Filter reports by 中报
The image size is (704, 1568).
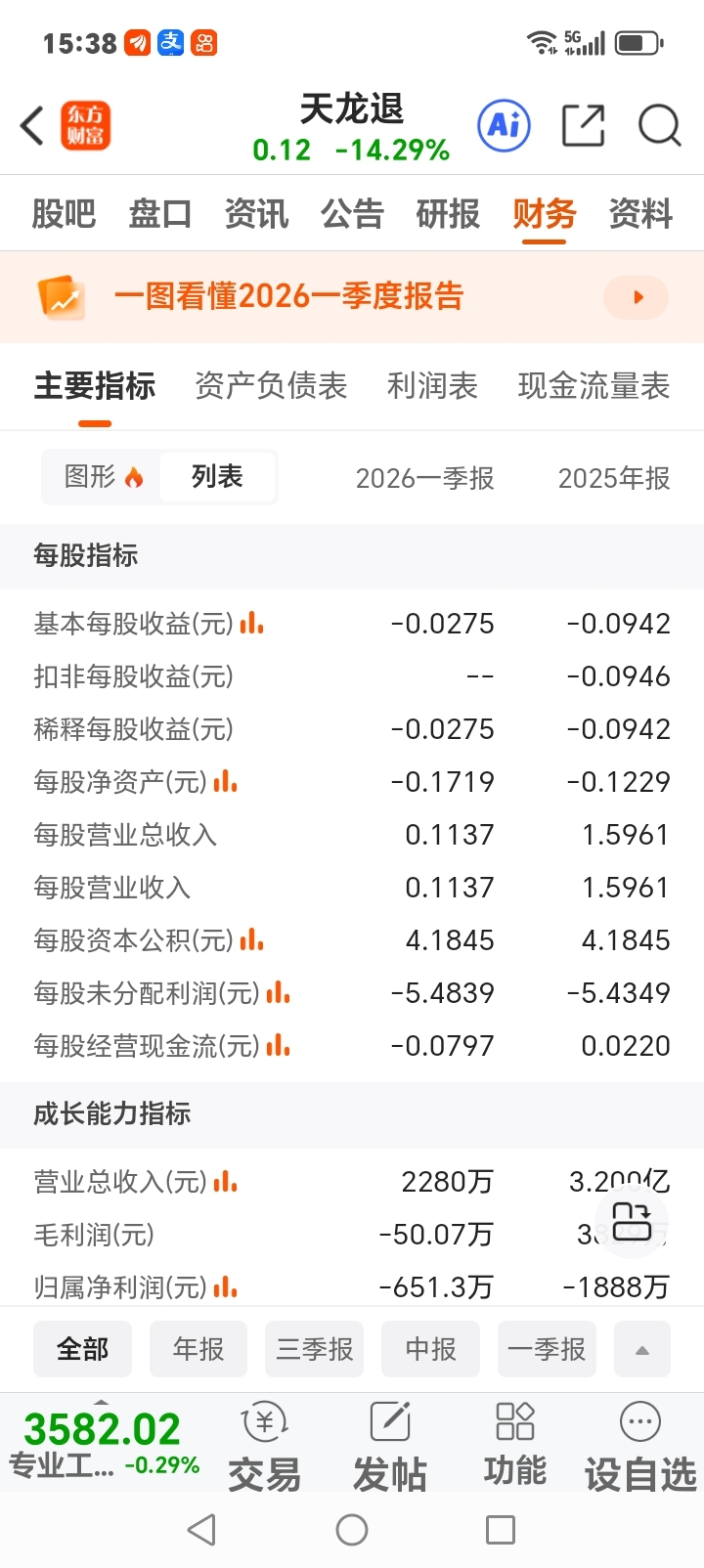(431, 1349)
